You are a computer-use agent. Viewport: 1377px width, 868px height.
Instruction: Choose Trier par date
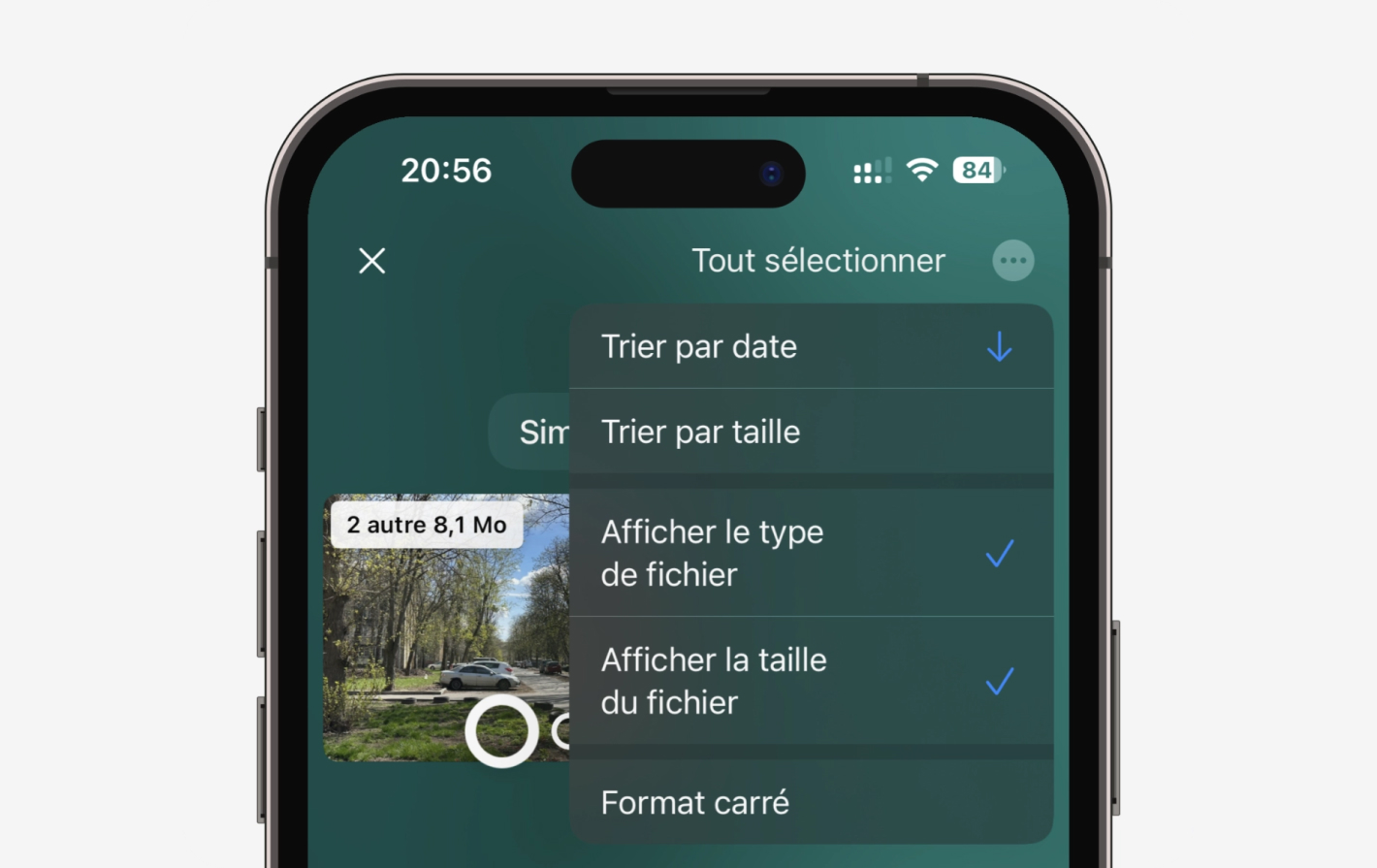click(810, 347)
